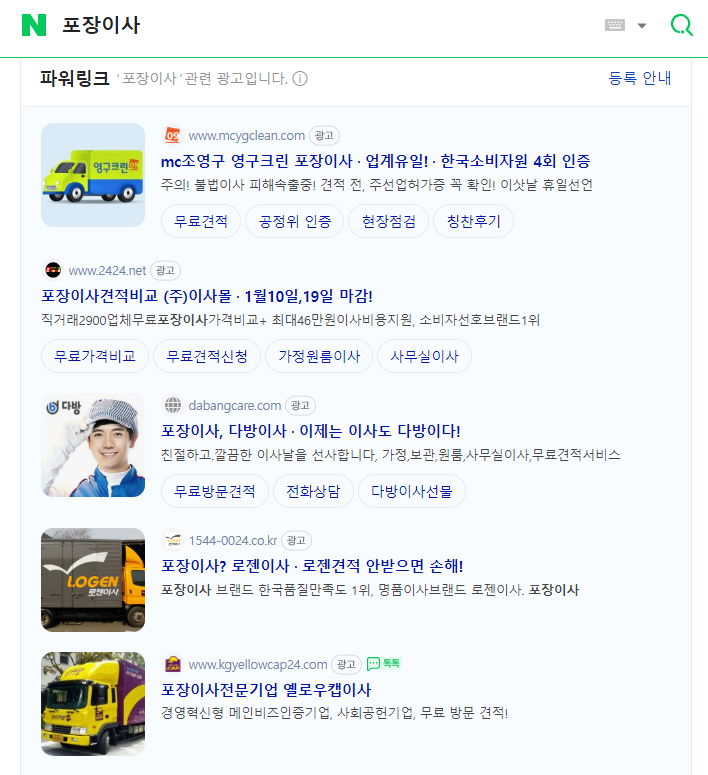
Task: Tap the green search icon
Action: [x=681, y=26]
